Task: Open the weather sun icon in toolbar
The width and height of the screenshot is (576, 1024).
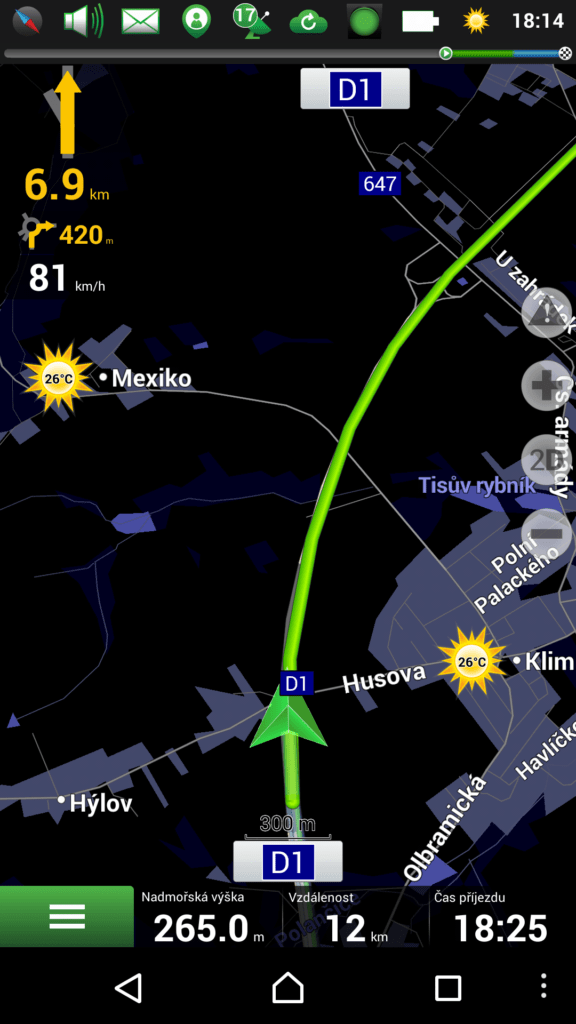Action: pos(476,21)
